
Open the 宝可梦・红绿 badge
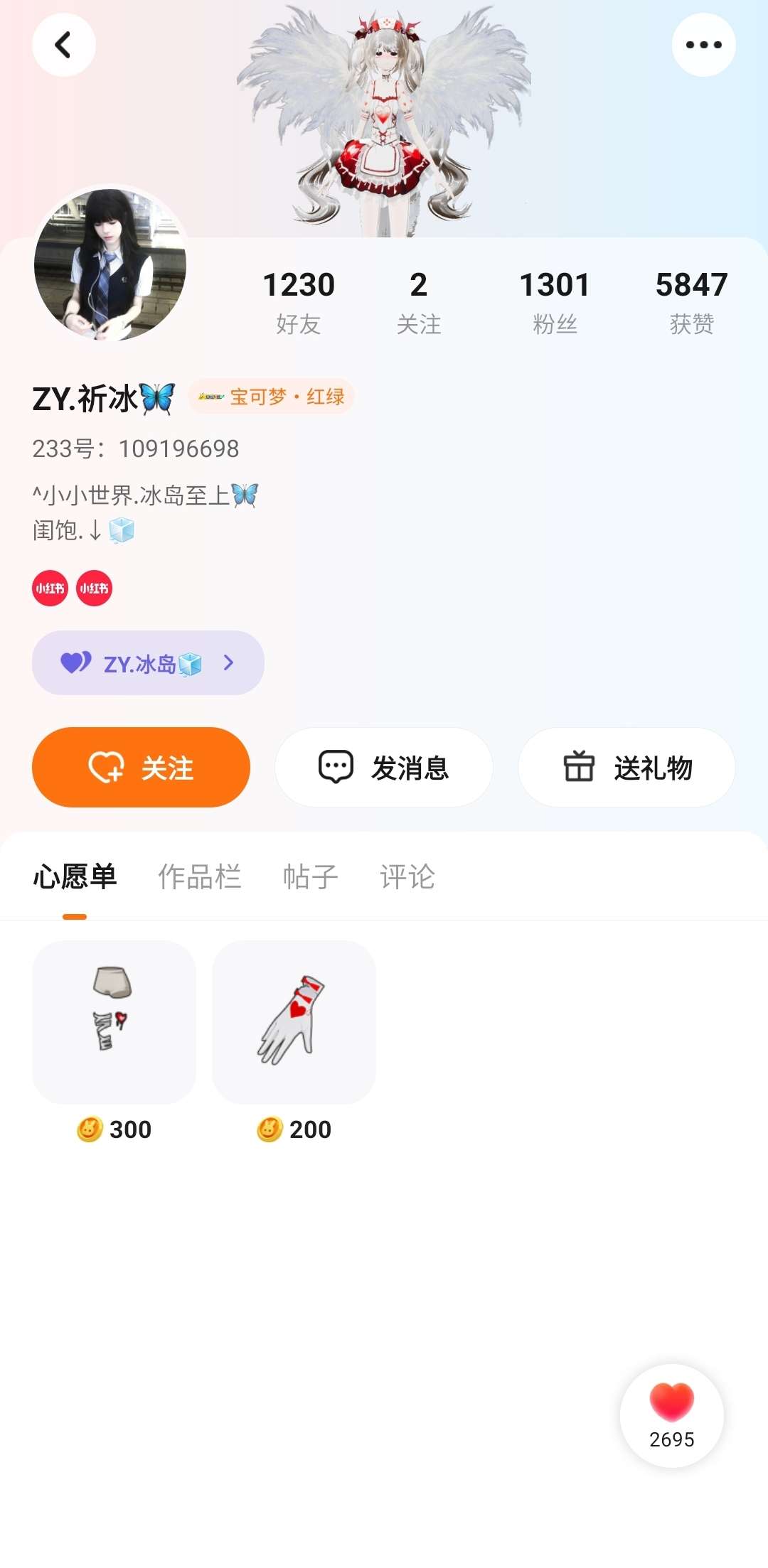tap(272, 397)
